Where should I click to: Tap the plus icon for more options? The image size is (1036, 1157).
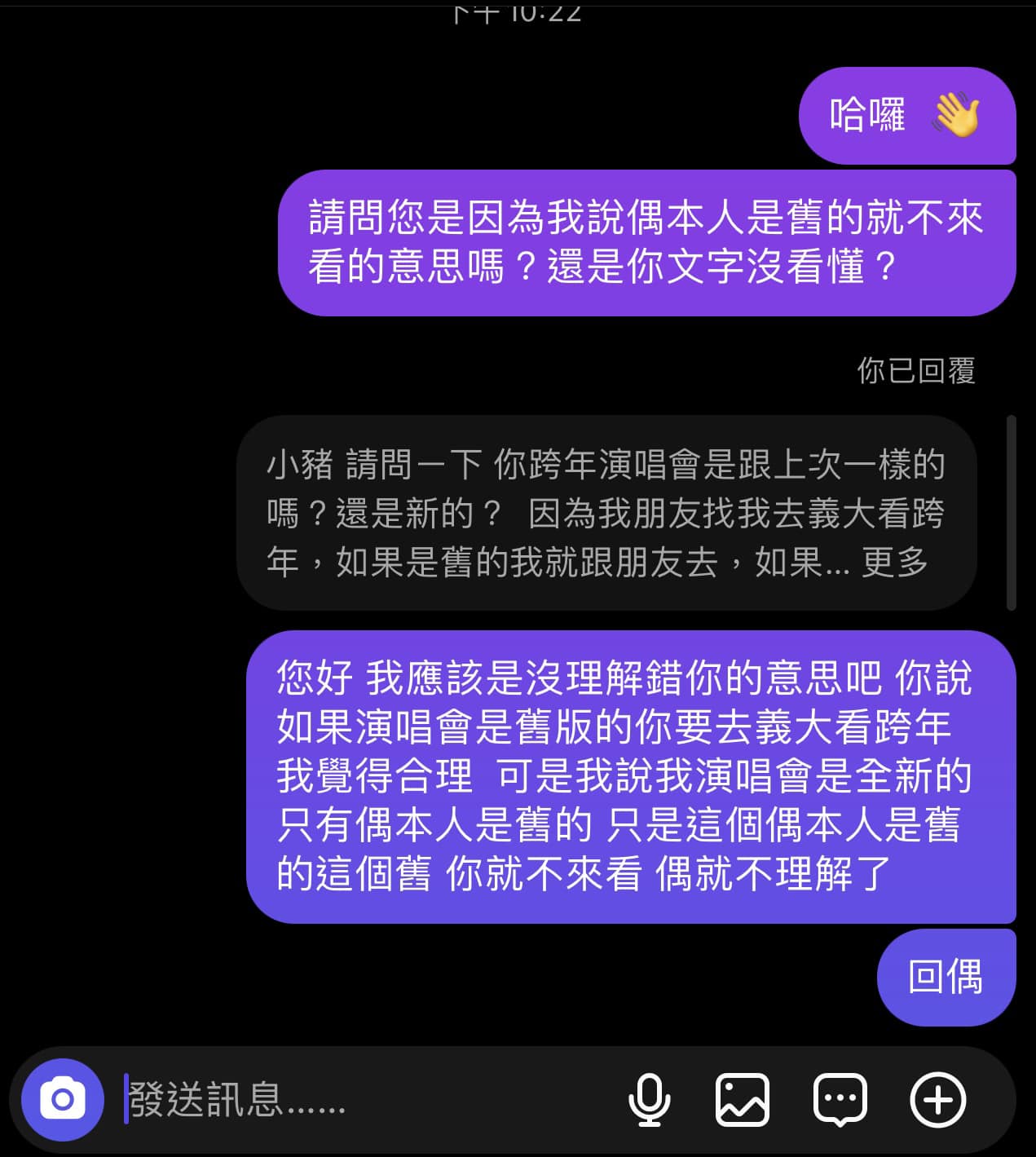[937, 1099]
